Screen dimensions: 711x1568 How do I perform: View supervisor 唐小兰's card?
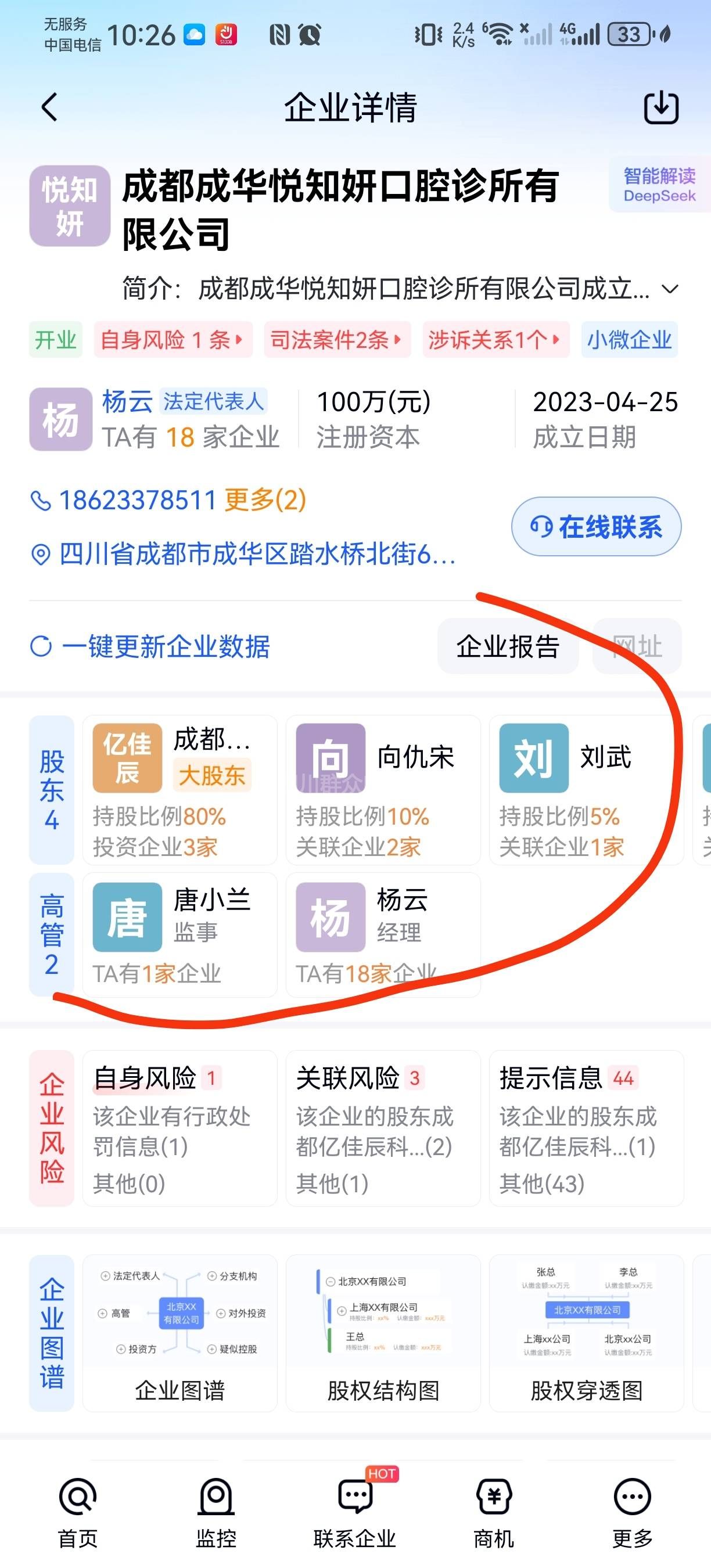tap(179, 934)
